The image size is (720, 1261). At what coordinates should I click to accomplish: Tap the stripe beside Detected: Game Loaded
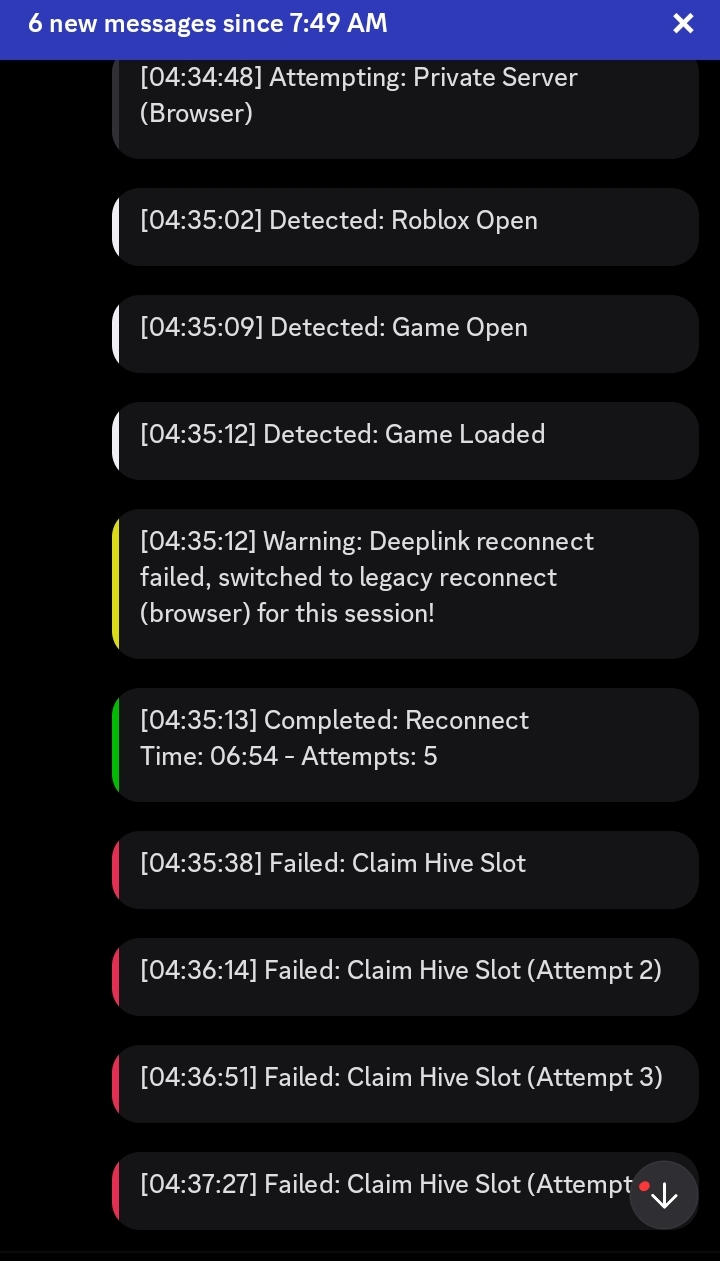click(116, 441)
